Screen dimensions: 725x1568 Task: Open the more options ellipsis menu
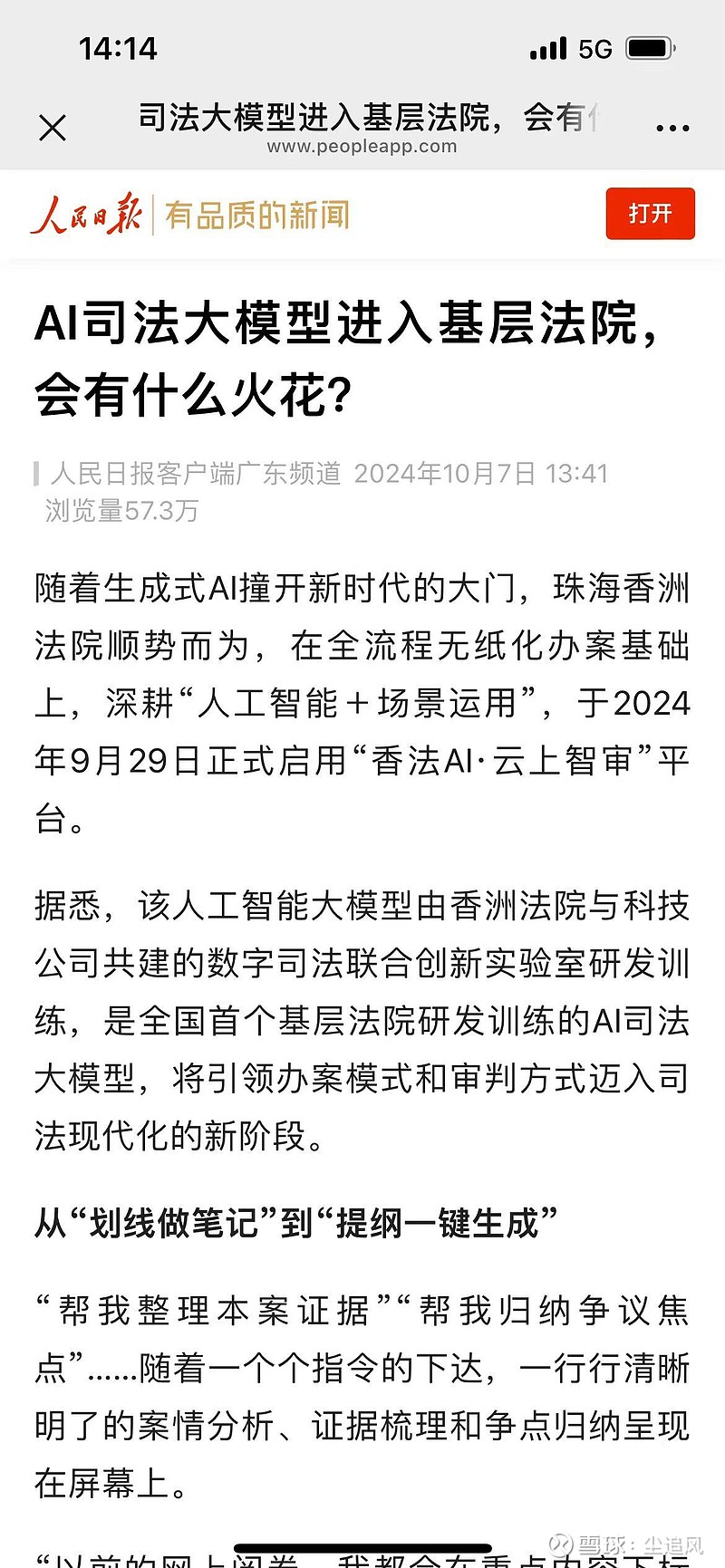tap(672, 128)
